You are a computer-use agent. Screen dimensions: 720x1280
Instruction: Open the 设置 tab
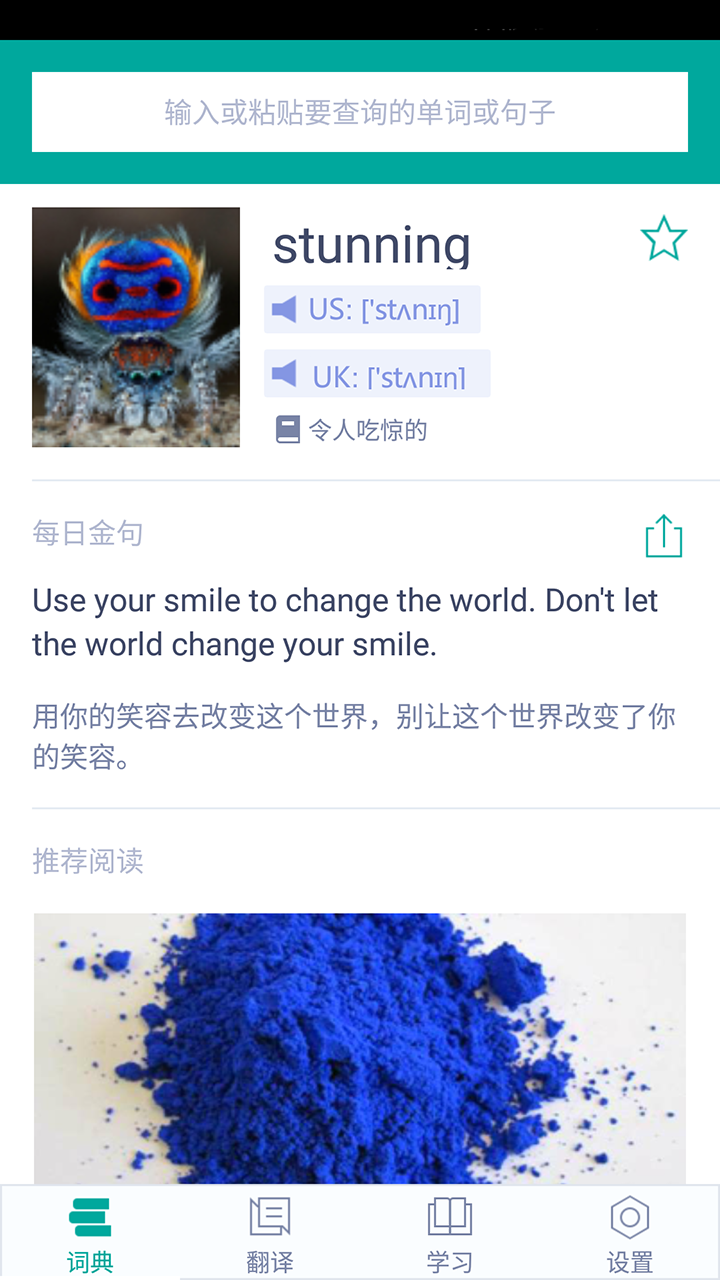[629, 1230]
